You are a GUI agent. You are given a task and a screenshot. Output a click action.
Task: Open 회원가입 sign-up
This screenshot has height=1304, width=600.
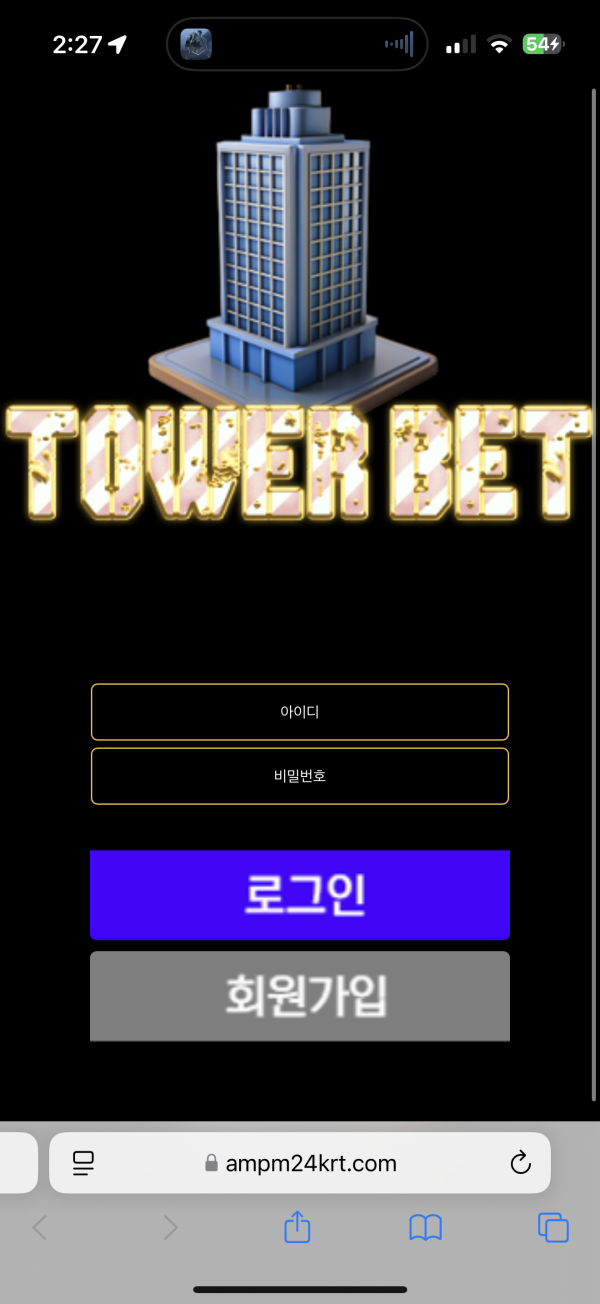[300, 996]
